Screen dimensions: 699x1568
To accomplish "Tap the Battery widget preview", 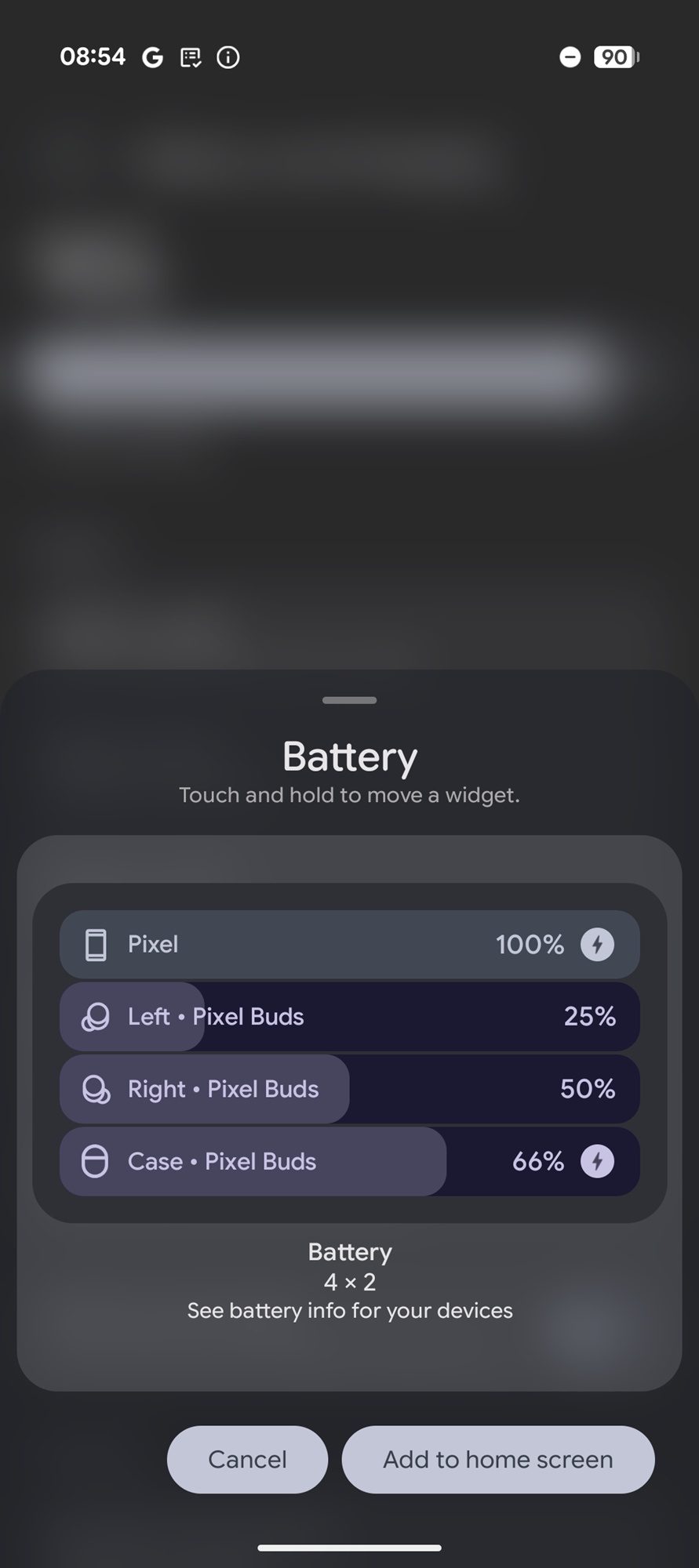I will coord(350,1053).
